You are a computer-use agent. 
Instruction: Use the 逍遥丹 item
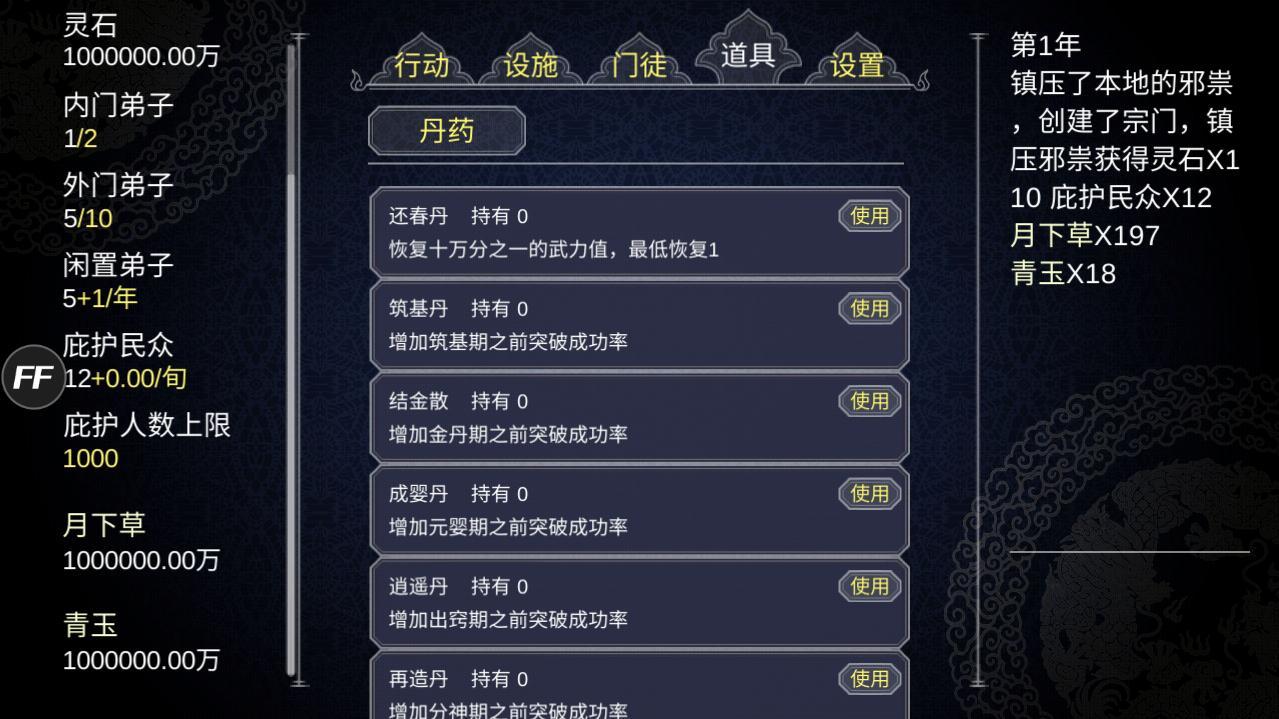[x=869, y=586]
